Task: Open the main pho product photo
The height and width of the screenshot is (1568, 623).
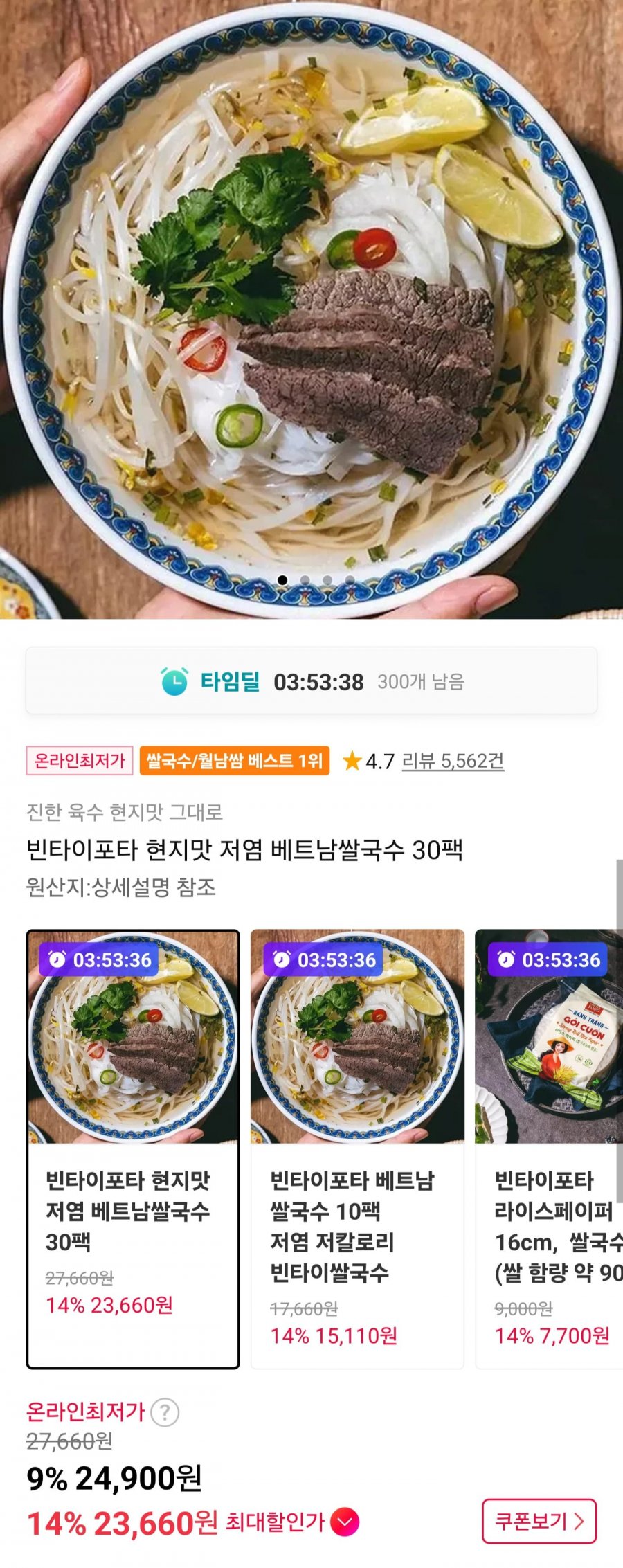Action: click(311, 305)
